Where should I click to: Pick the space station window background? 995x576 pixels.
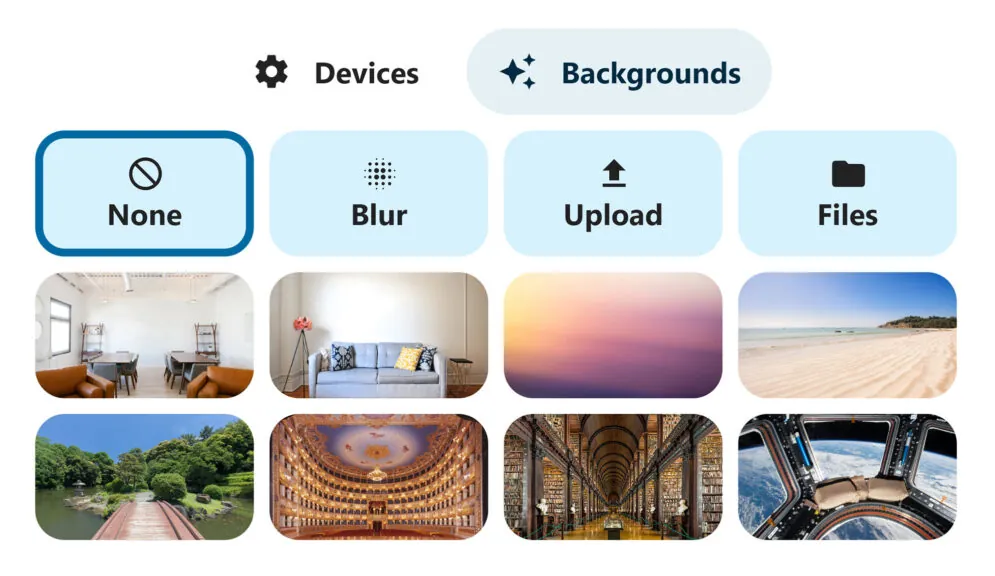(x=847, y=477)
